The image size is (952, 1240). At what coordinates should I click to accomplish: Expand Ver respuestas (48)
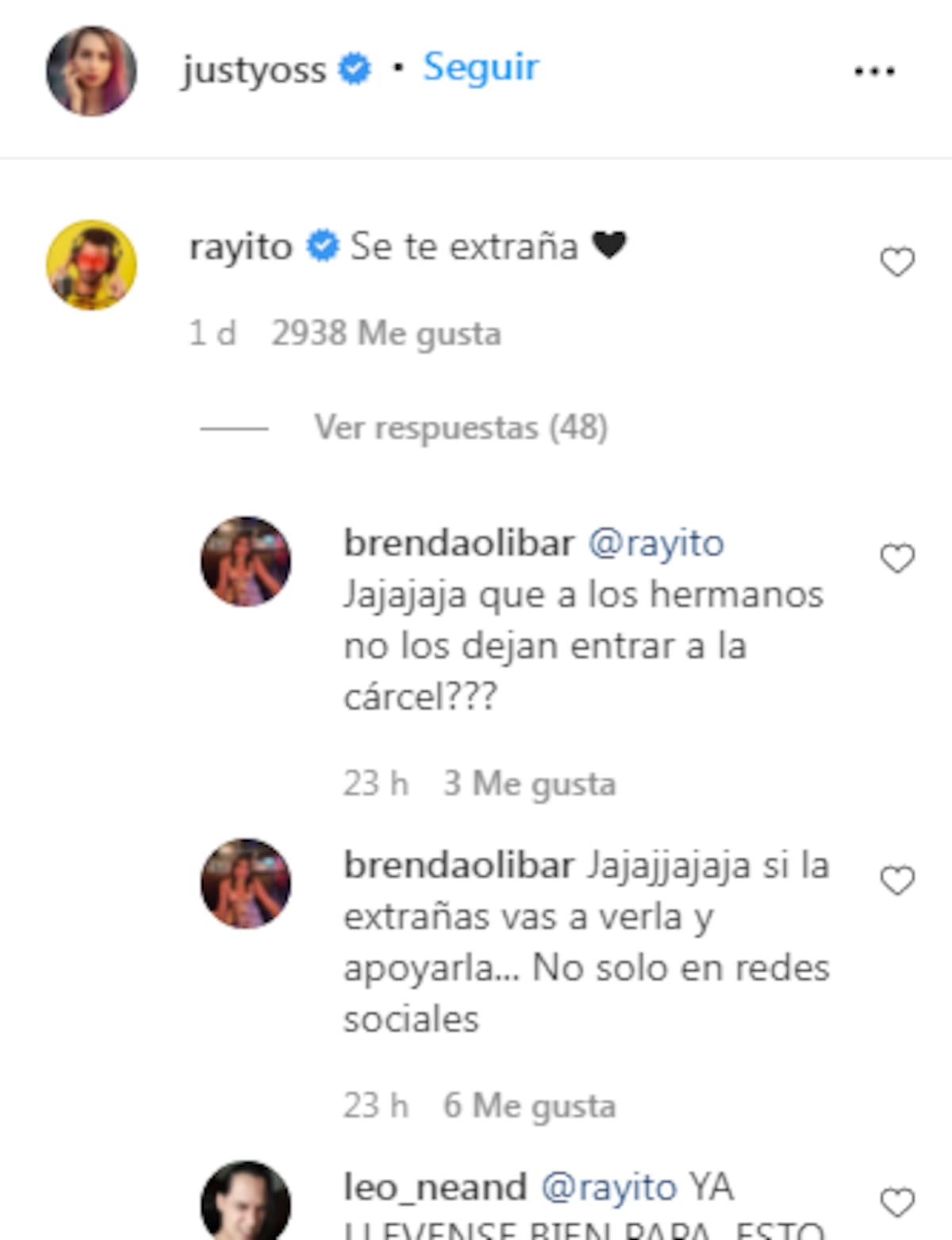(460, 428)
